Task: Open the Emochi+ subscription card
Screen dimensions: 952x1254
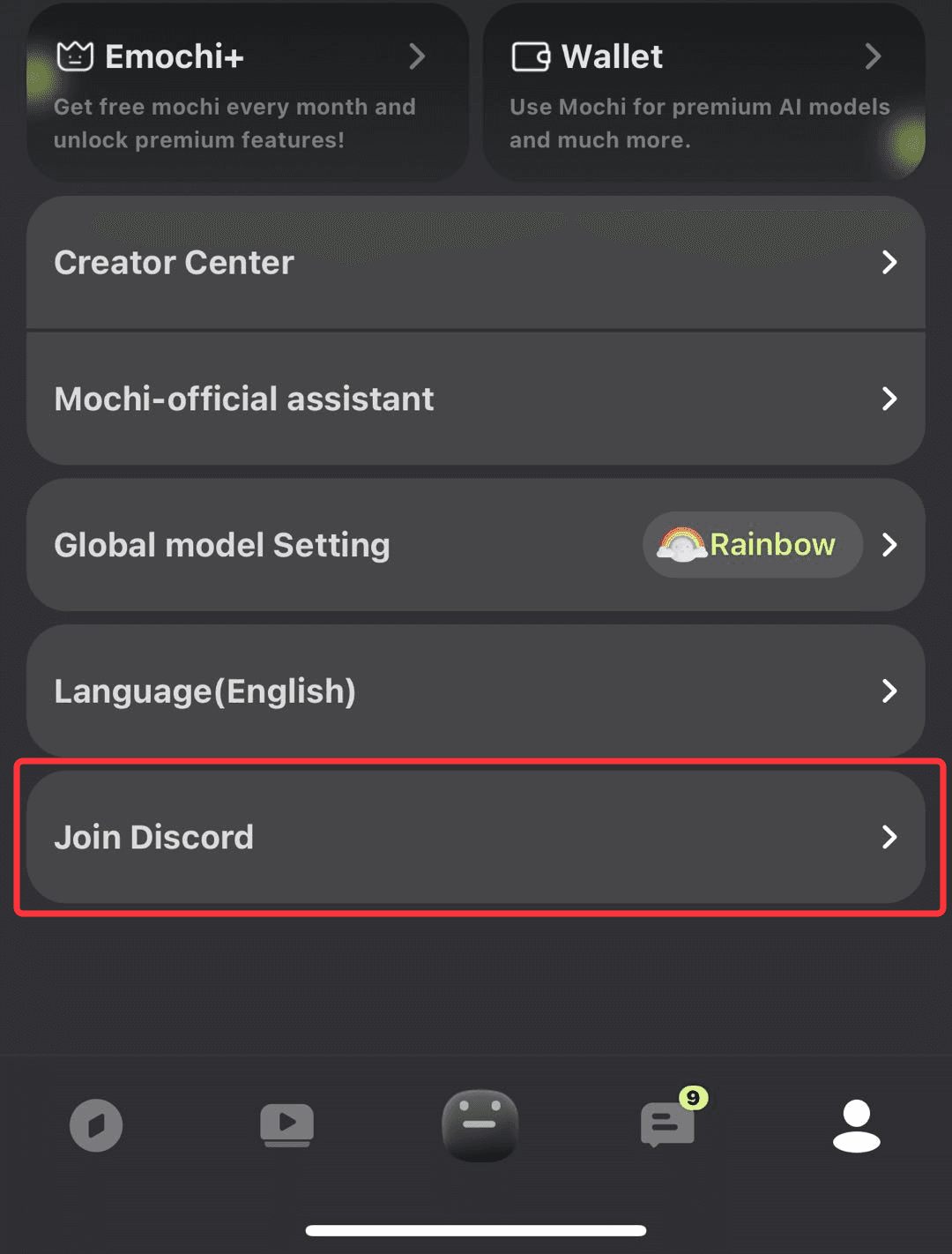Action: [x=247, y=93]
